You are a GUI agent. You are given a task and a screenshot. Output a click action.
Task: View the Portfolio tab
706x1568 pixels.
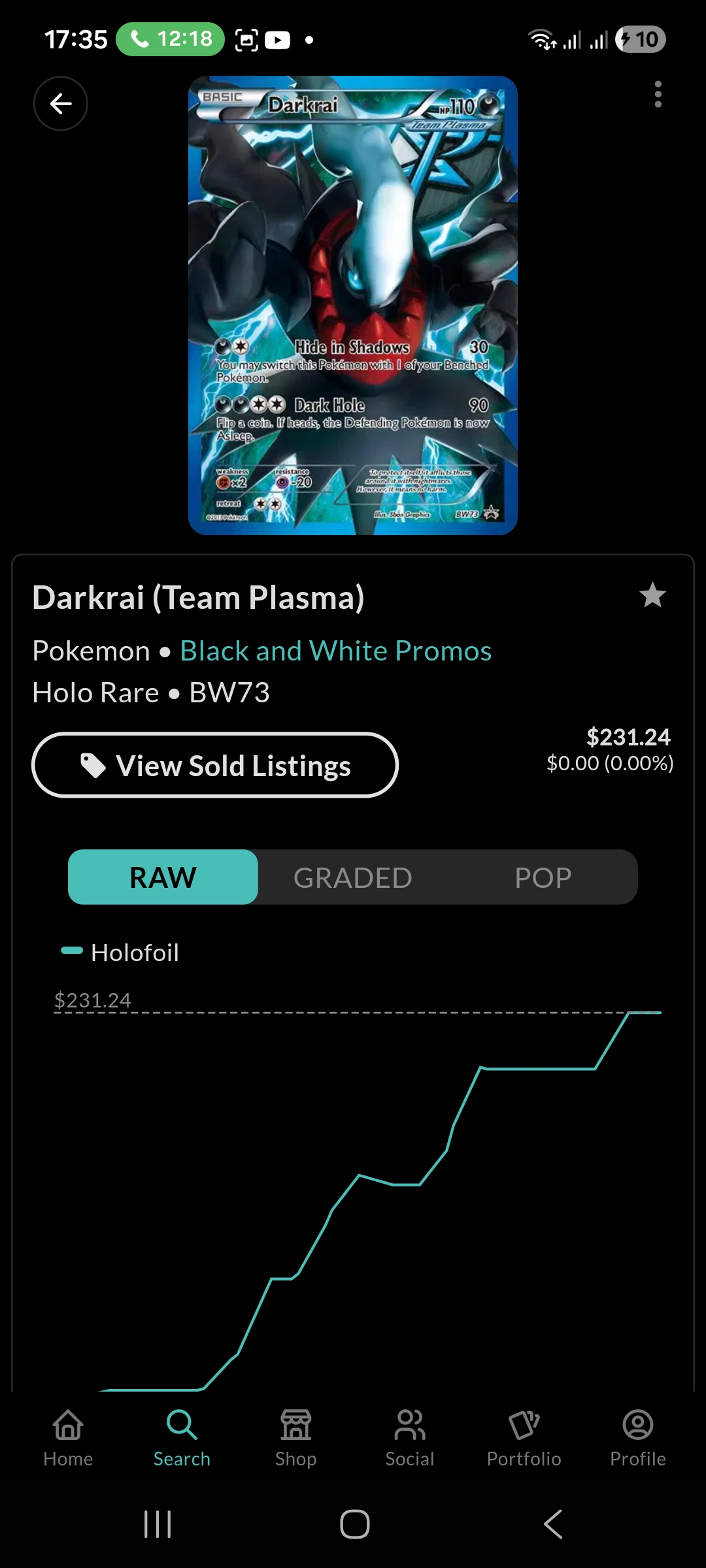click(x=524, y=1437)
